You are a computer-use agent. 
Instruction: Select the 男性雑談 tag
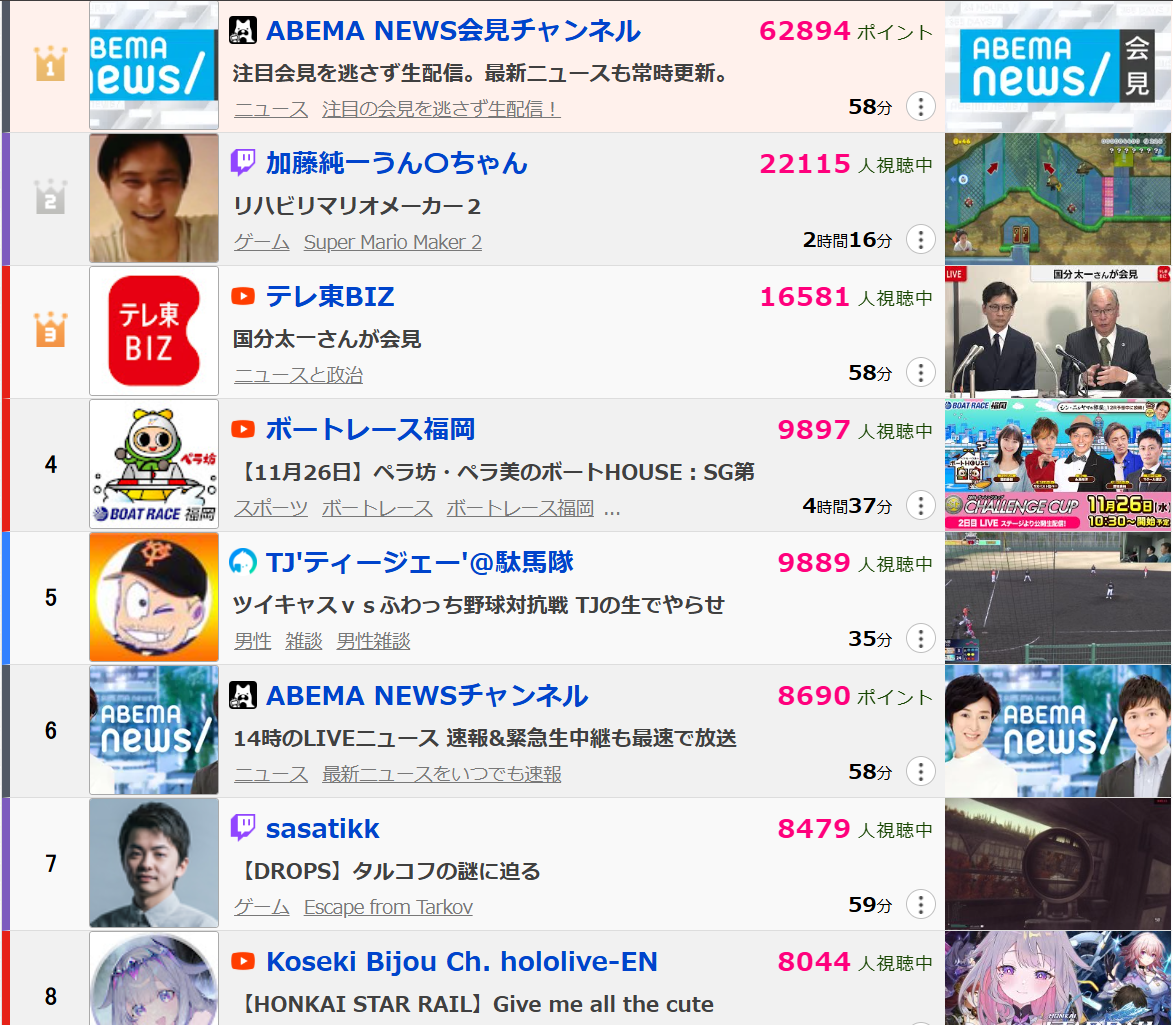click(x=373, y=641)
